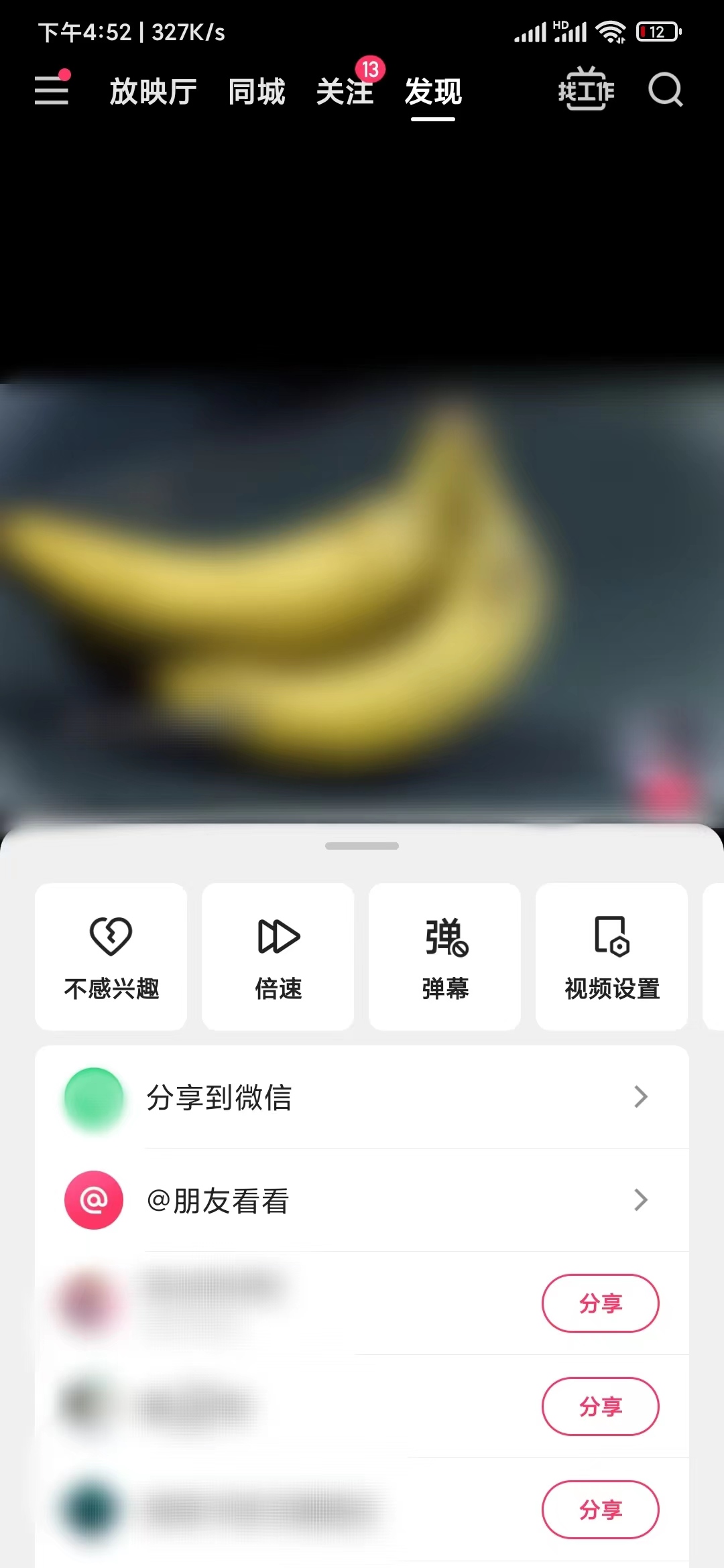This screenshot has height=1568, width=724.
Task: Tap the first 分享 share button
Action: click(601, 1303)
